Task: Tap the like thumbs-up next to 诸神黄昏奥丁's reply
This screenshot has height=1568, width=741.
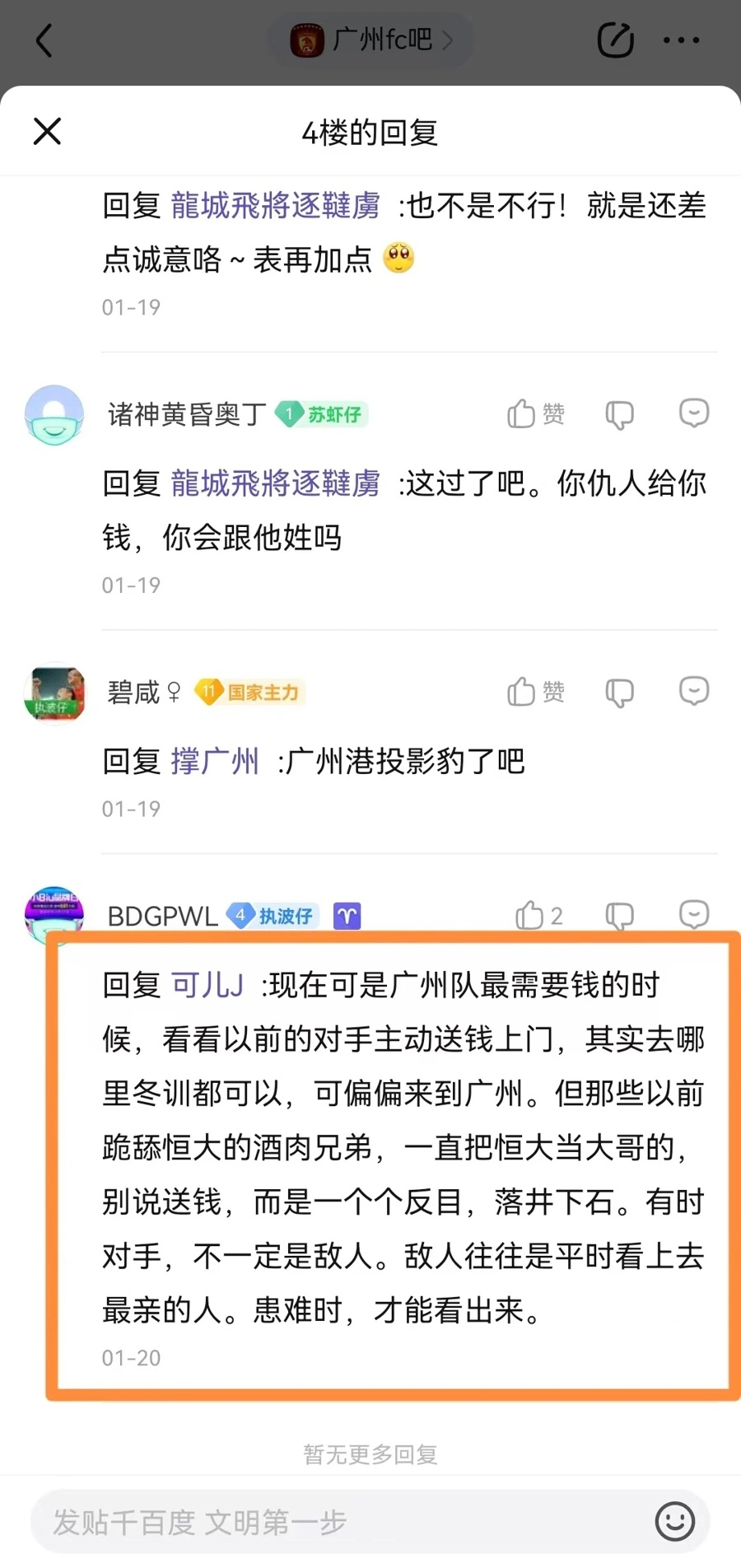Action: 534,414
